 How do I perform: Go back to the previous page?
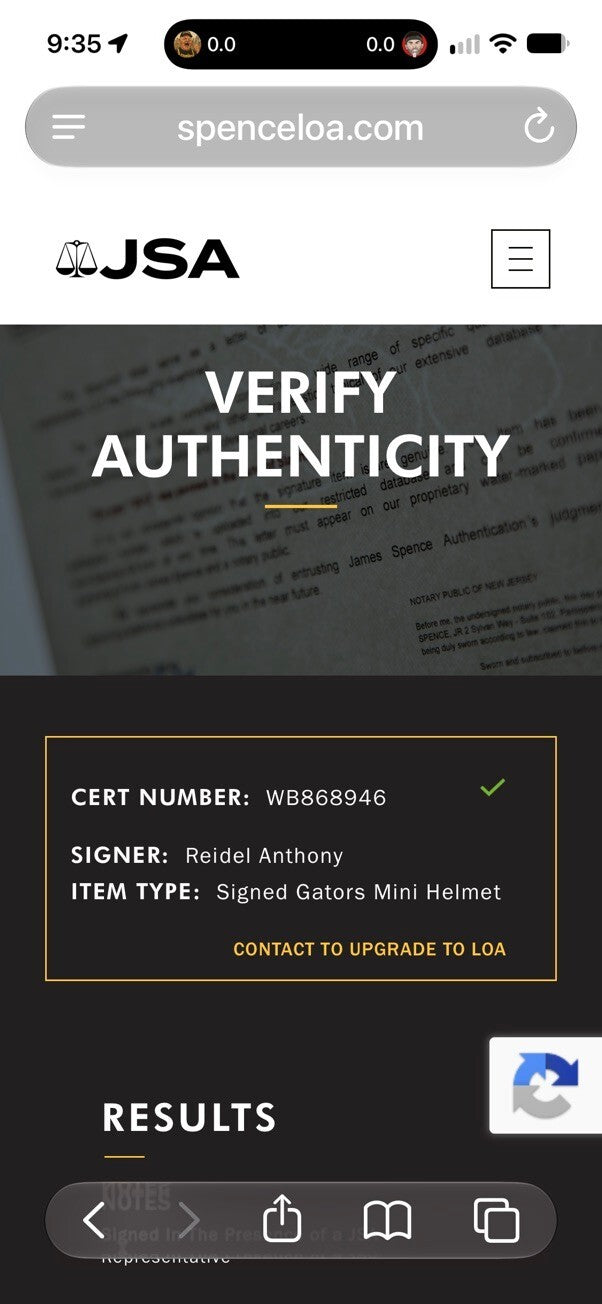[94, 1220]
